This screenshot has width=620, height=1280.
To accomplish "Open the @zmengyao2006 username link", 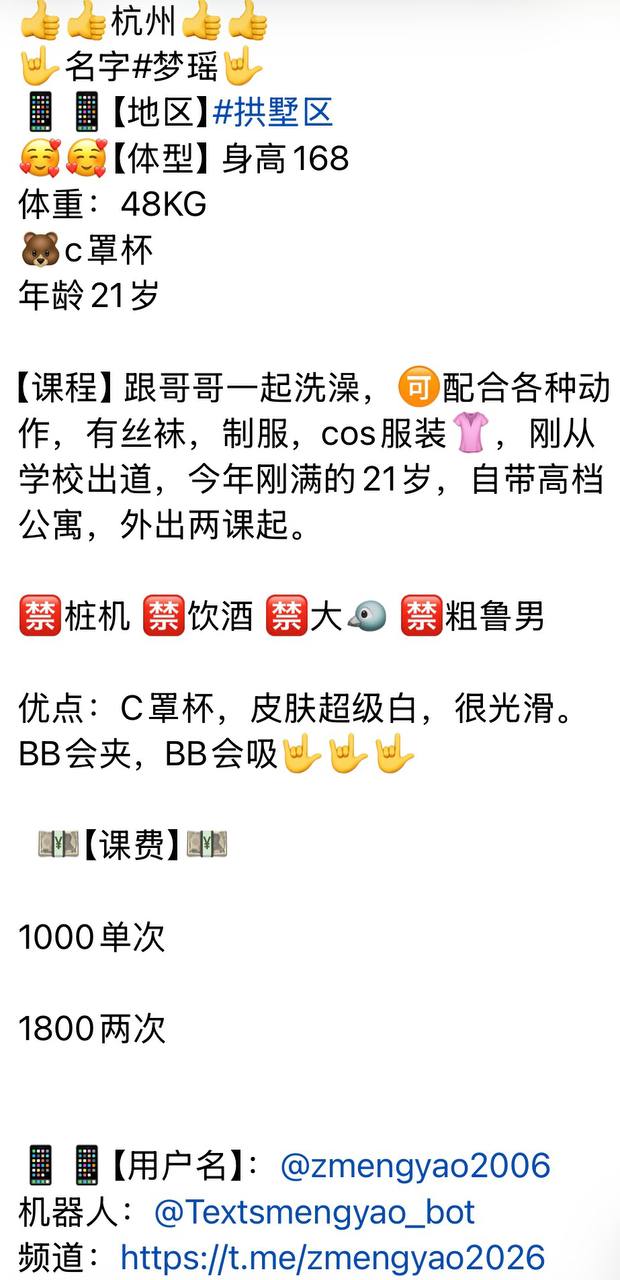I will 415,1166.
